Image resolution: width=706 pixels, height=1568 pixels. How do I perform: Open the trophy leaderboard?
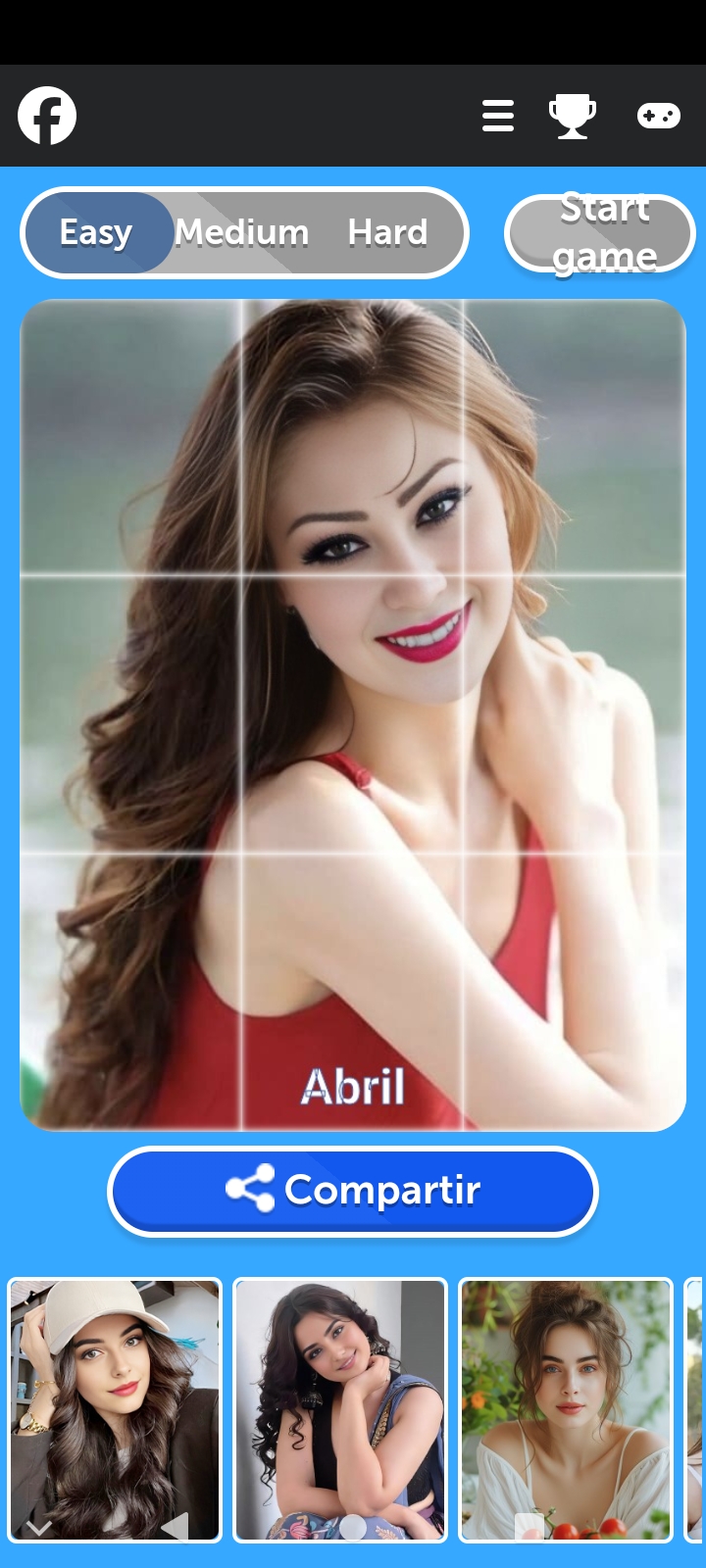(x=573, y=116)
